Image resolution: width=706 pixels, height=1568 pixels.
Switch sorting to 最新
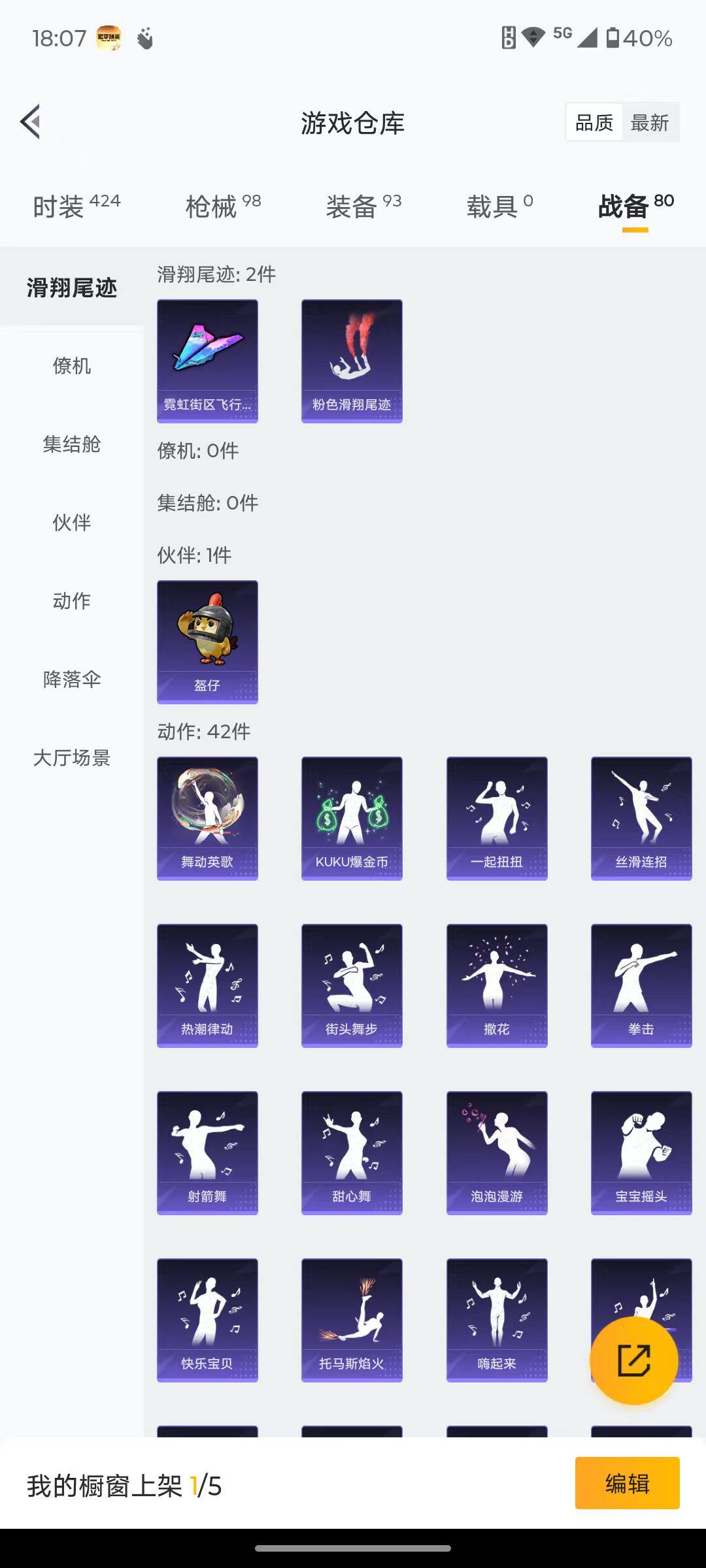(x=649, y=122)
